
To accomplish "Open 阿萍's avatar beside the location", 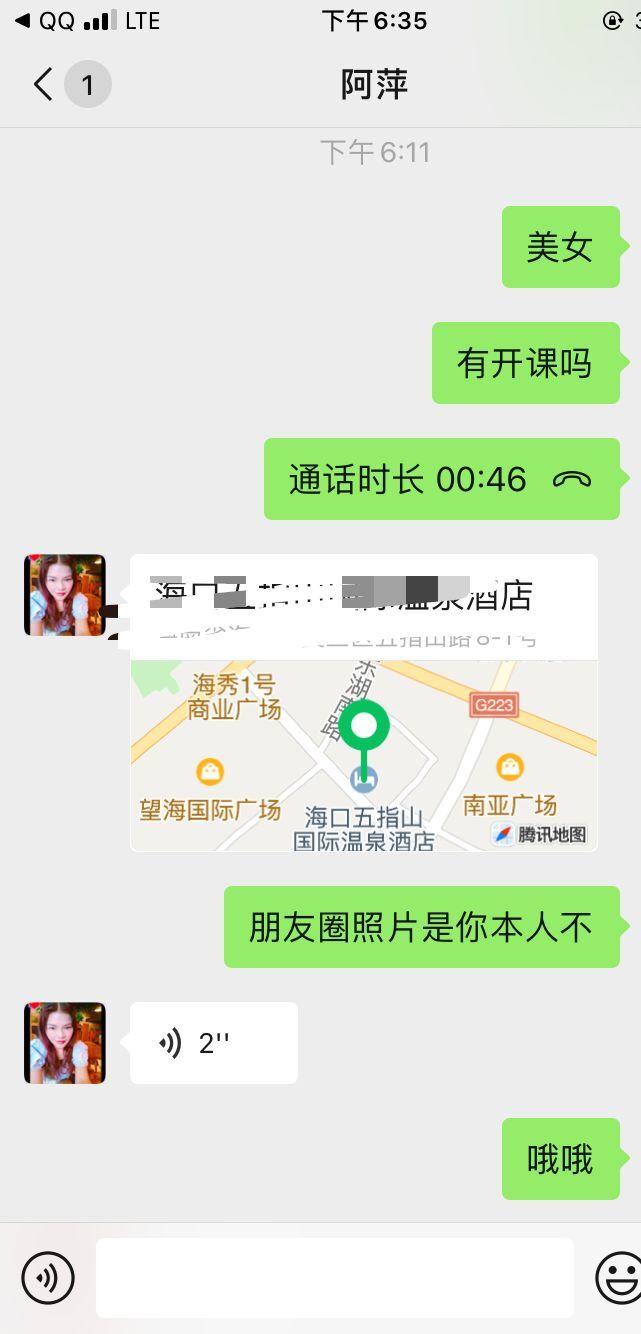I will pyautogui.click(x=65, y=596).
